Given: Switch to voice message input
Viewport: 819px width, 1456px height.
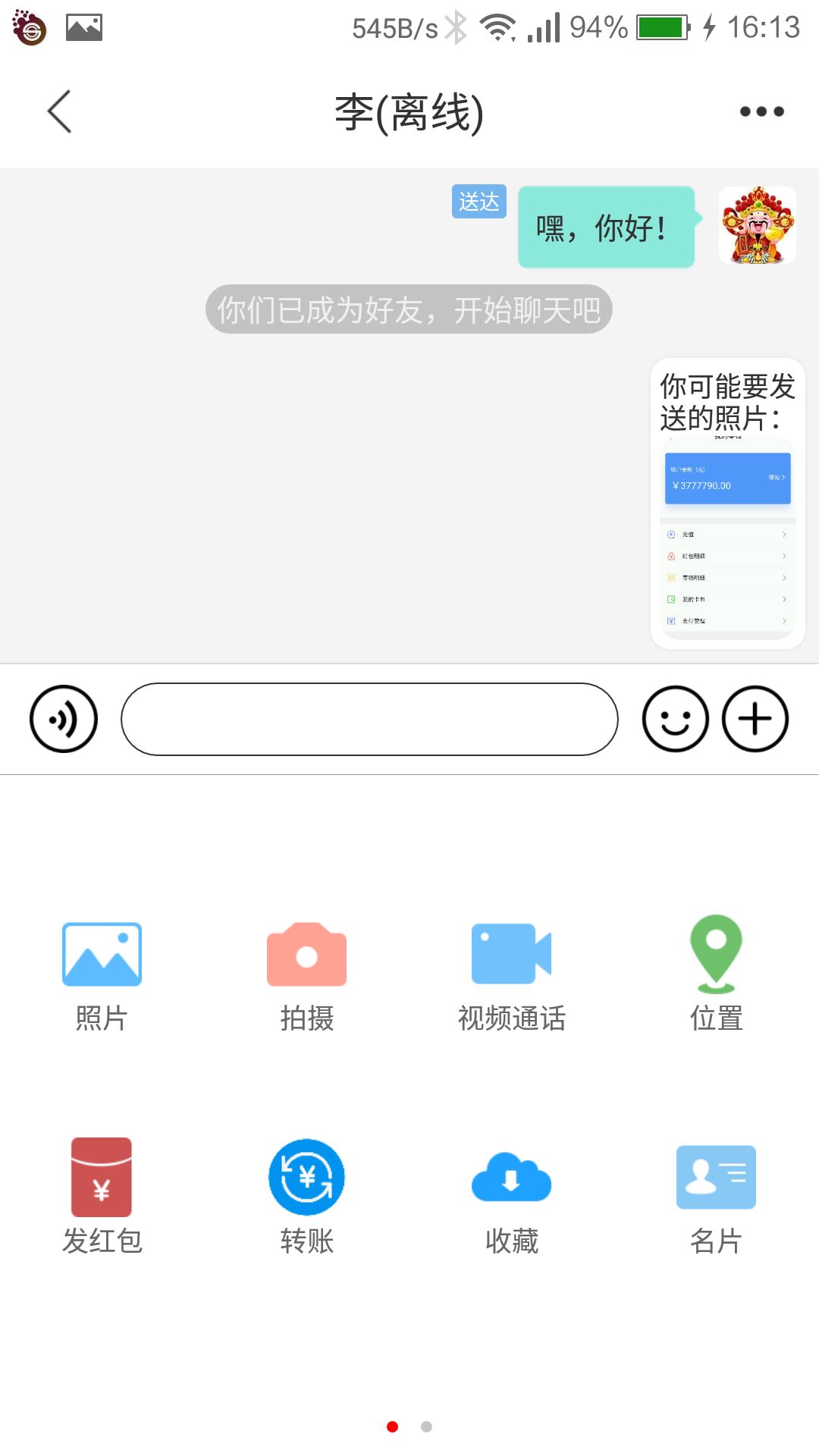Looking at the screenshot, I should point(64,719).
